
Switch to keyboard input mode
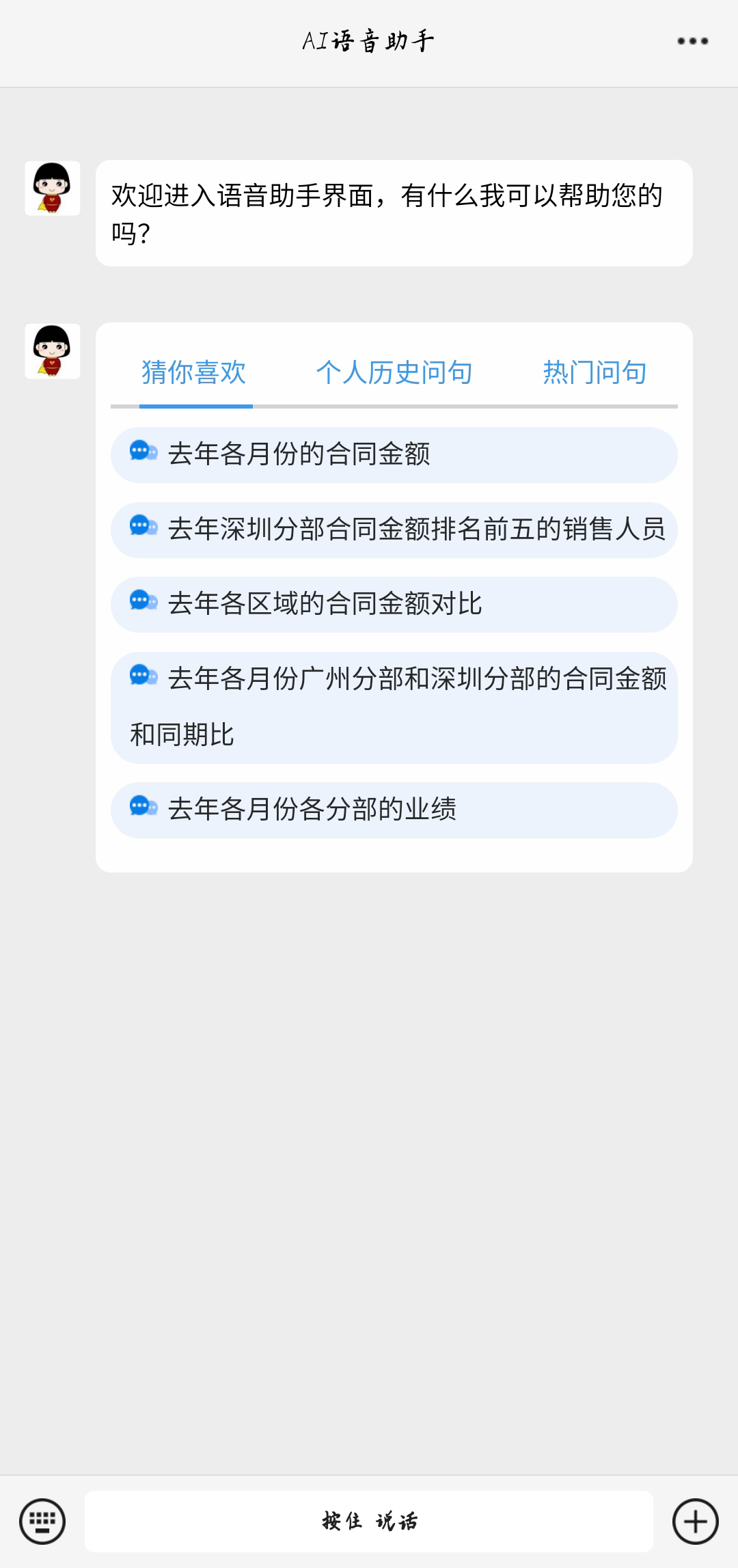pyautogui.click(x=42, y=1522)
